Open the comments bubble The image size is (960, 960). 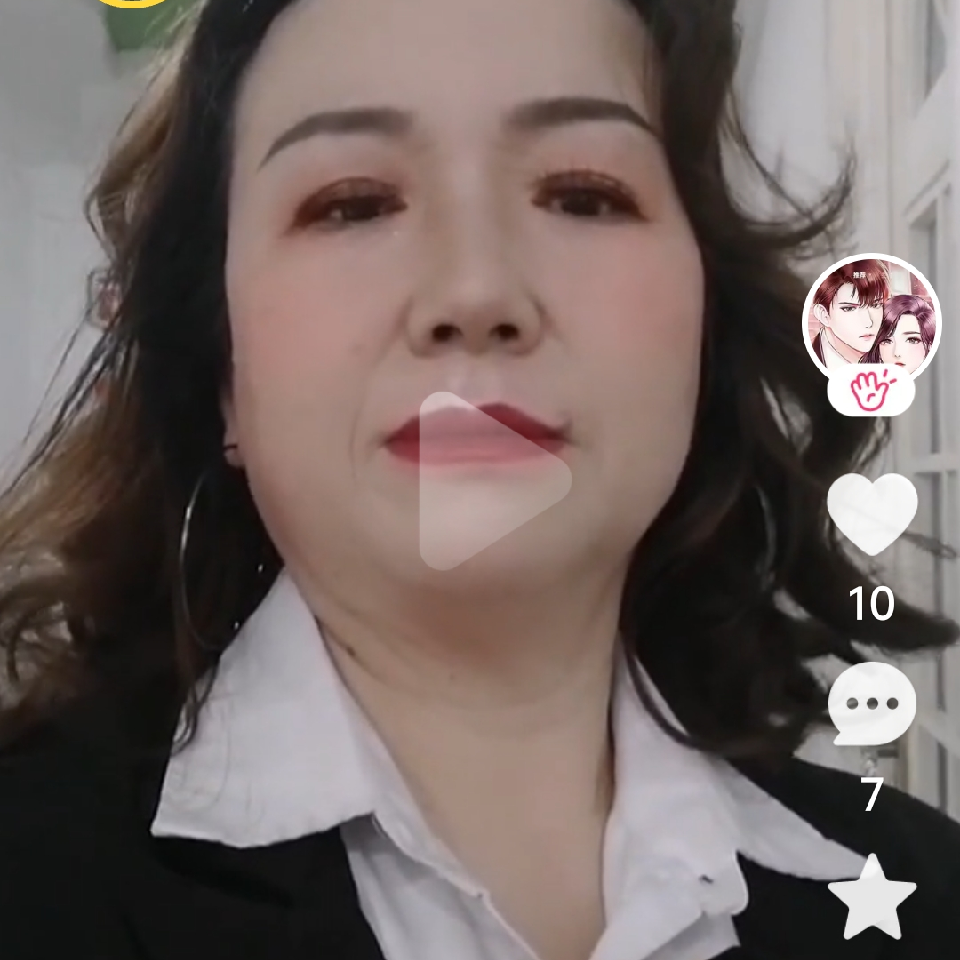(871, 703)
